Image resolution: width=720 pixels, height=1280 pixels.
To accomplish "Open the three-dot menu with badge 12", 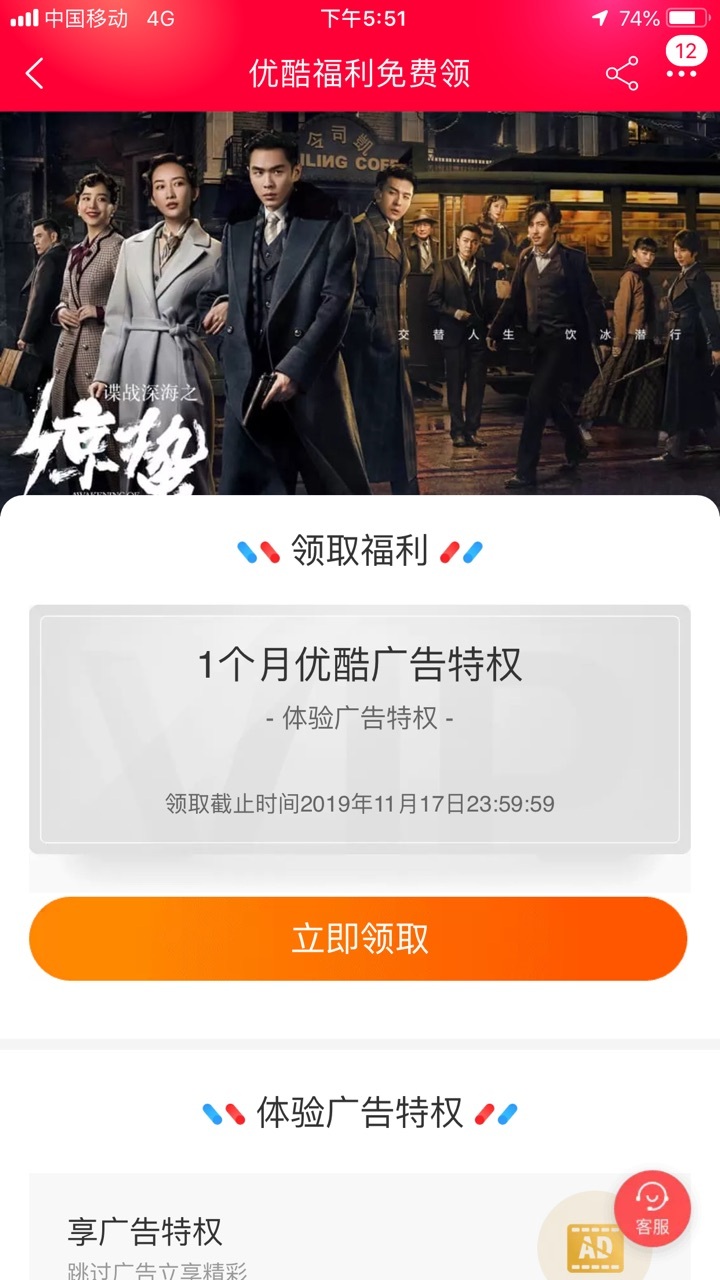I will (684, 62).
